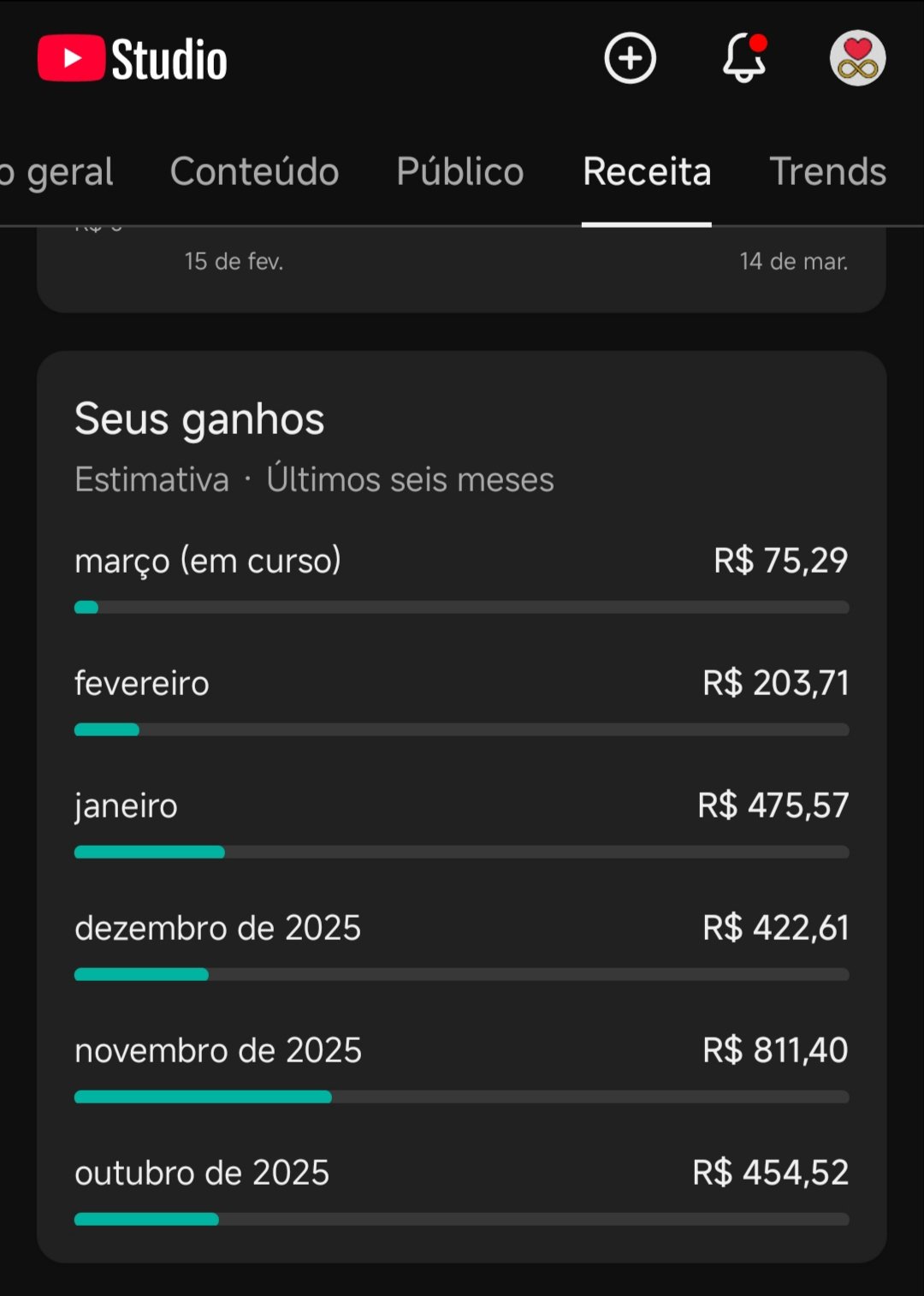The width and height of the screenshot is (924, 1296).
Task: Open the account profile avatar
Action: click(x=857, y=59)
